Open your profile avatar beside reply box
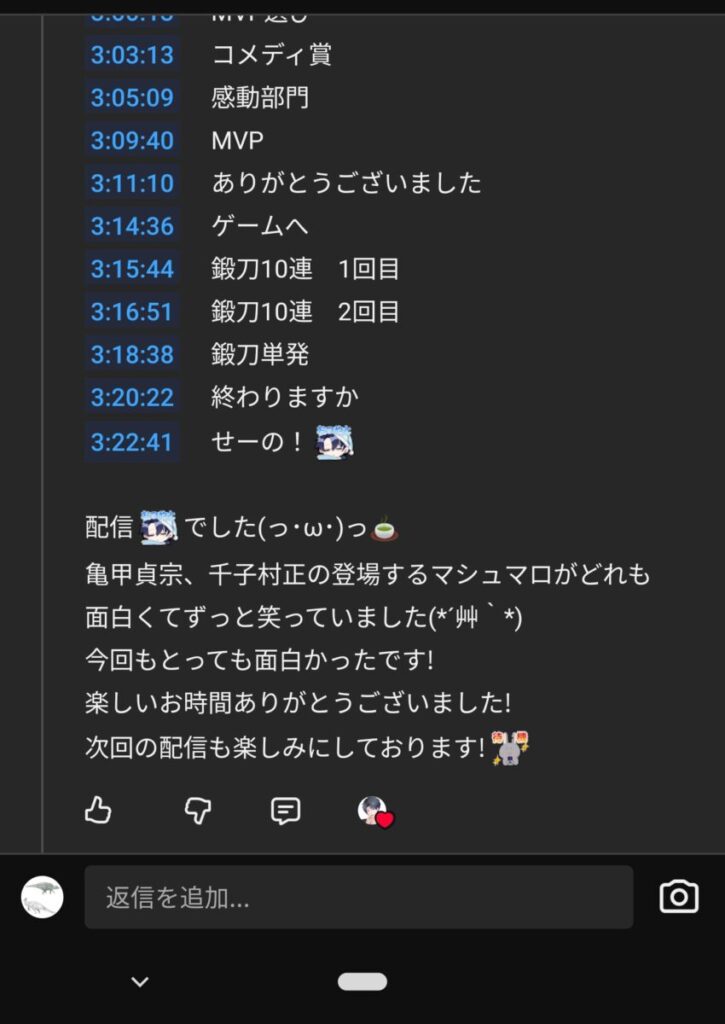This screenshot has width=725, height=1024. (x=42, y=897)
